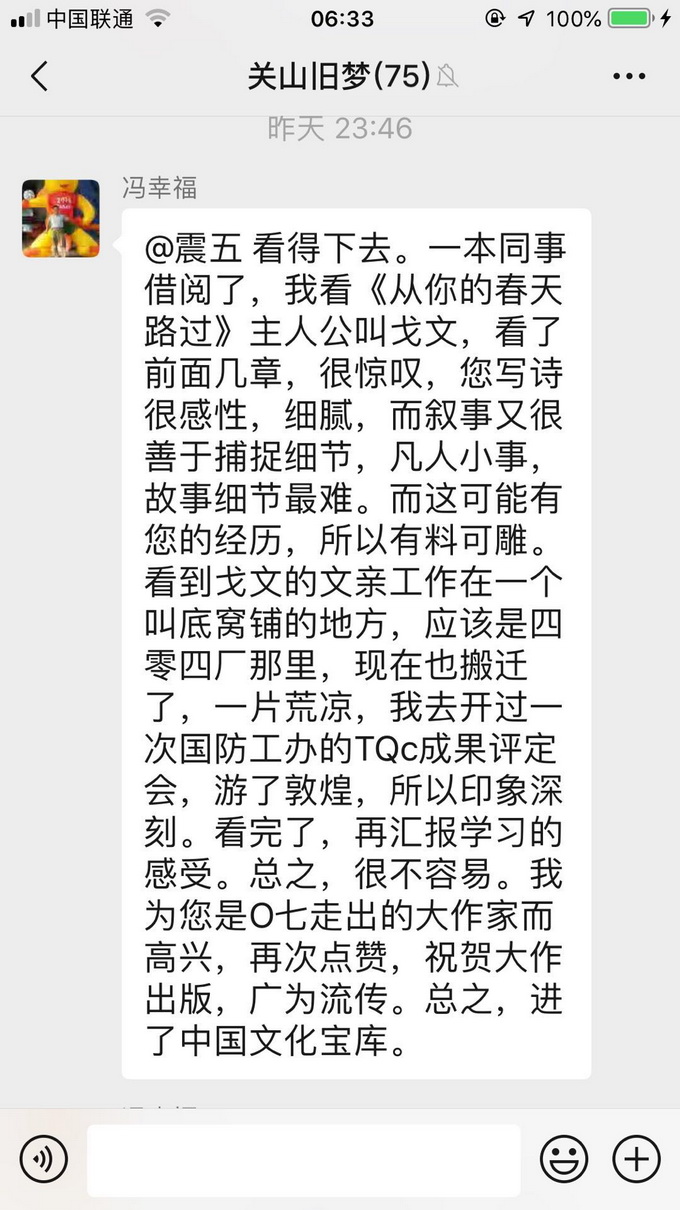Tap the message text field
The height and width of the screenshot is (1210, 680).
pyautogui.click(x=303, y=1160)
